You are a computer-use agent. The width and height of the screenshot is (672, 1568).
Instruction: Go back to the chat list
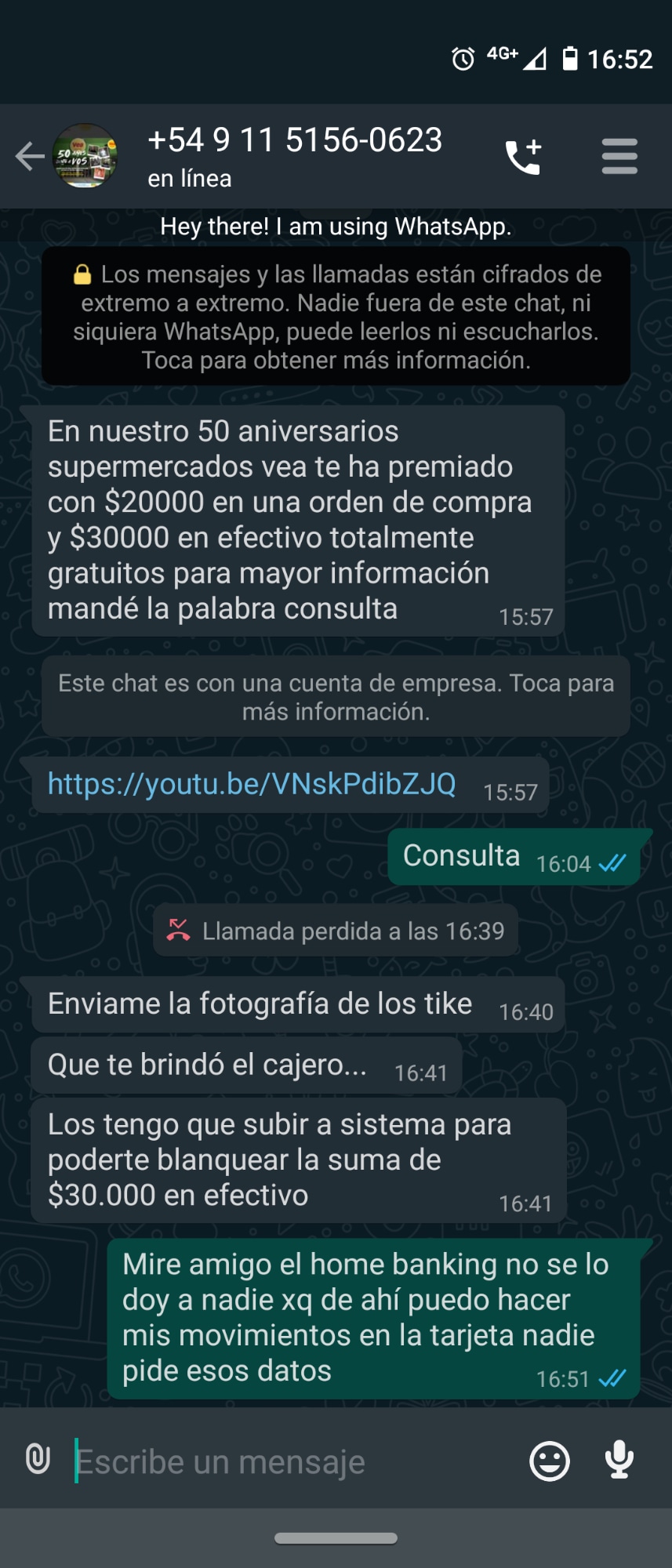30,156
